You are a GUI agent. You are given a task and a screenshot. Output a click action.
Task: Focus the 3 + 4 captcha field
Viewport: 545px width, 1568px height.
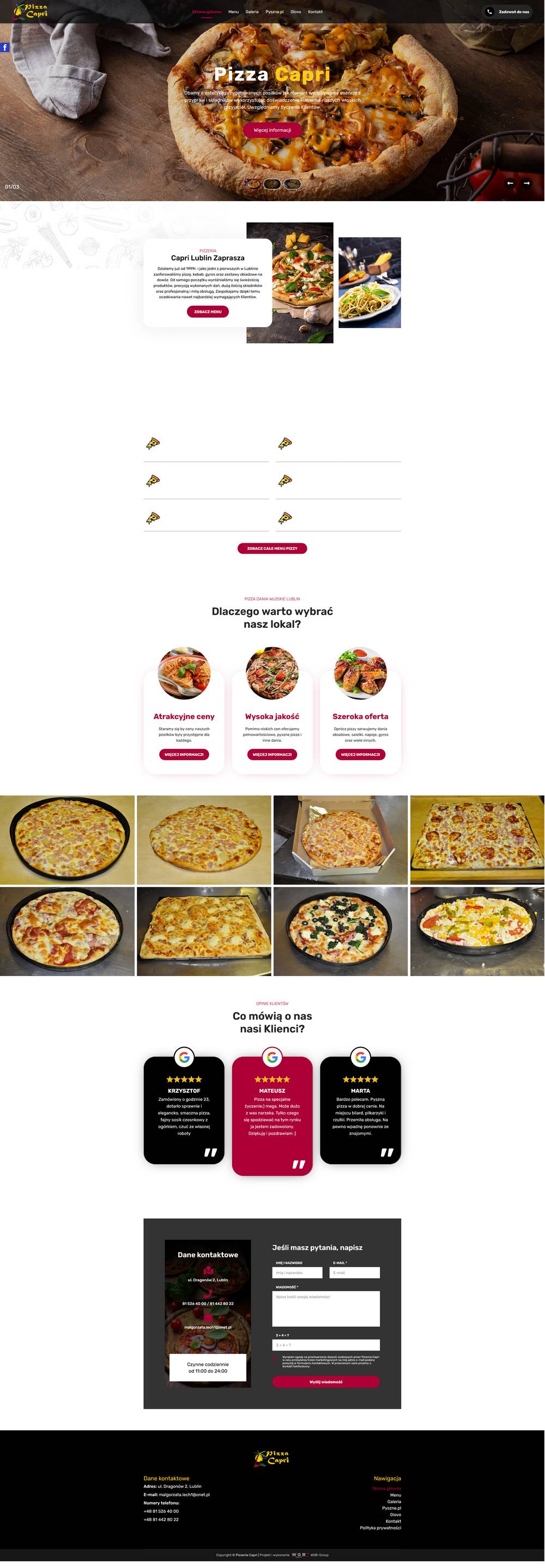(326, 1345)
